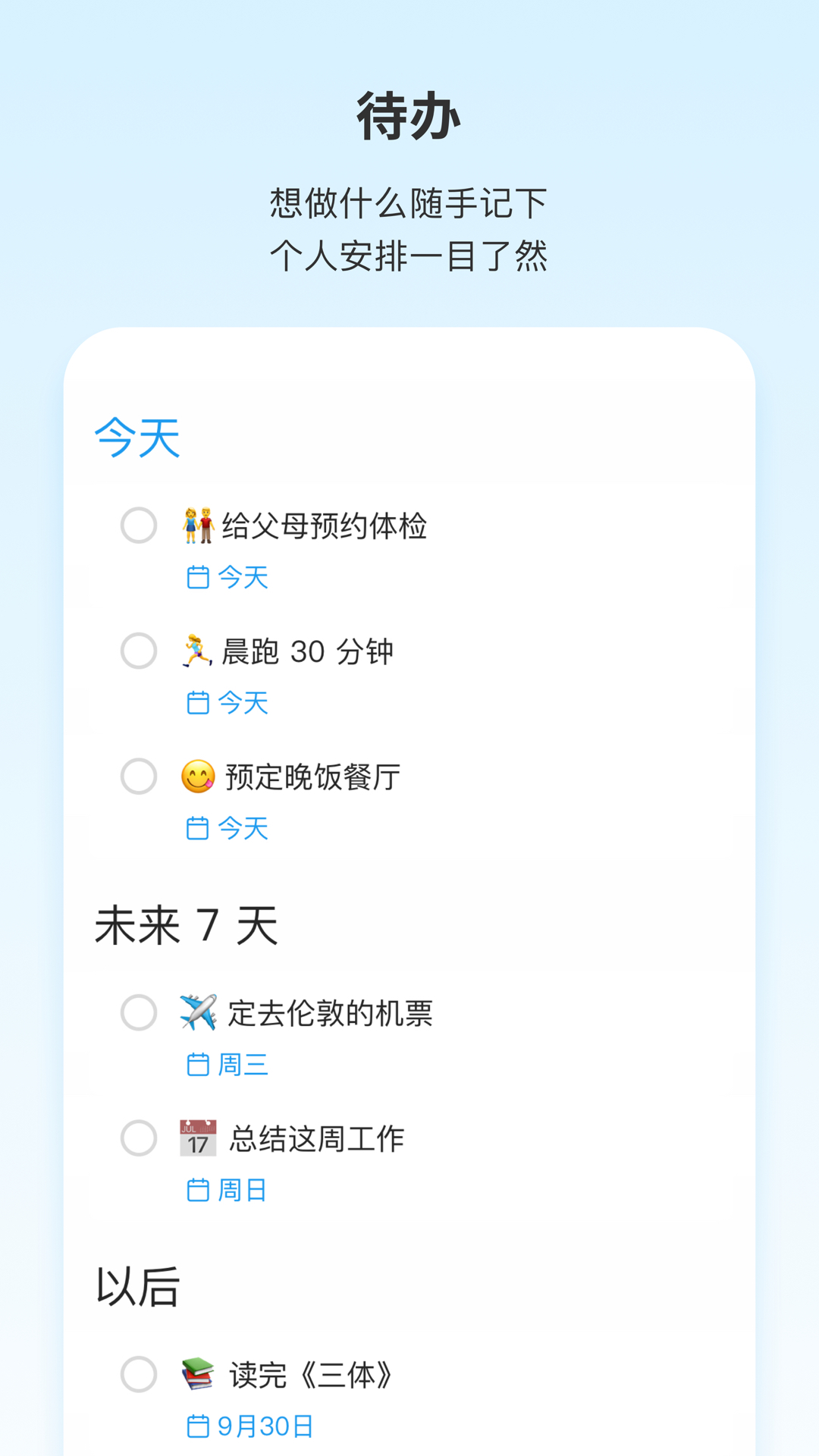
Task: Click the calendar icon next to first 今天 date
Action: tap(197, 577)
